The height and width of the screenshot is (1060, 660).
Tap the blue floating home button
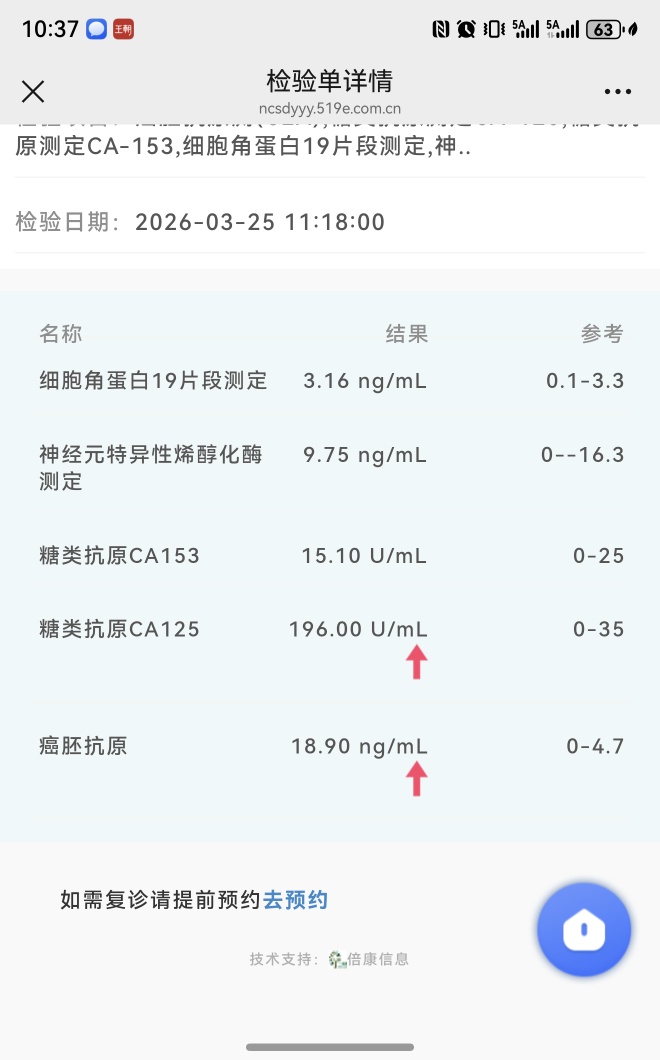pos(584,930)
